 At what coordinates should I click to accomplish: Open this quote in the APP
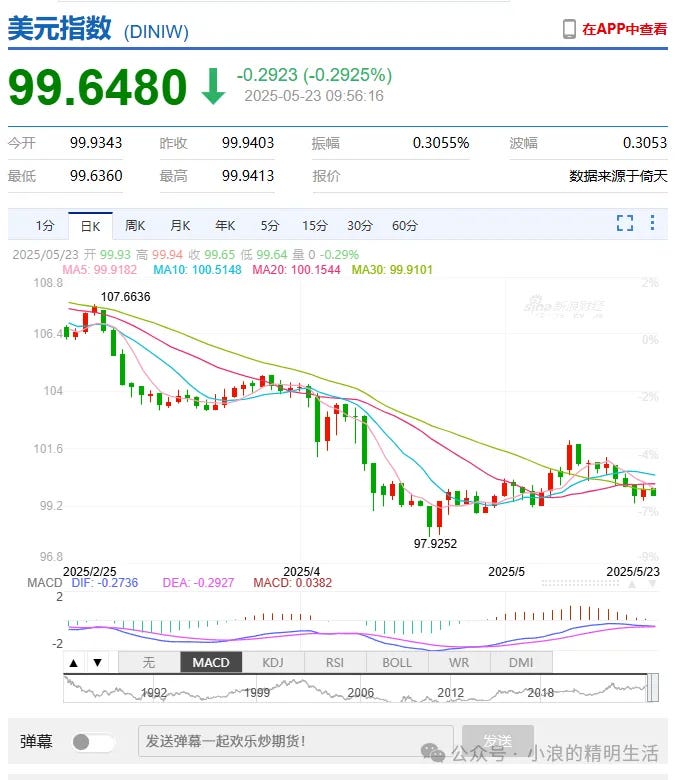point(615,29)
